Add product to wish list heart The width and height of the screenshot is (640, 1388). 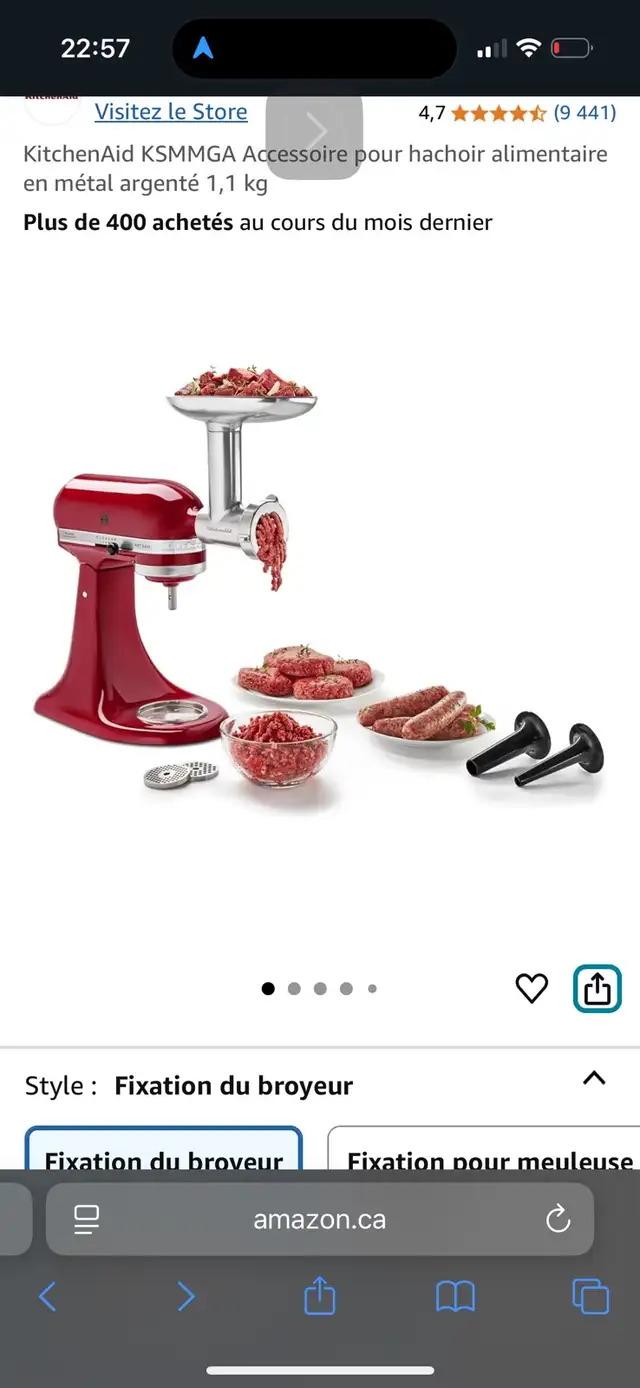pyautogui.click(x=531, y=988)
